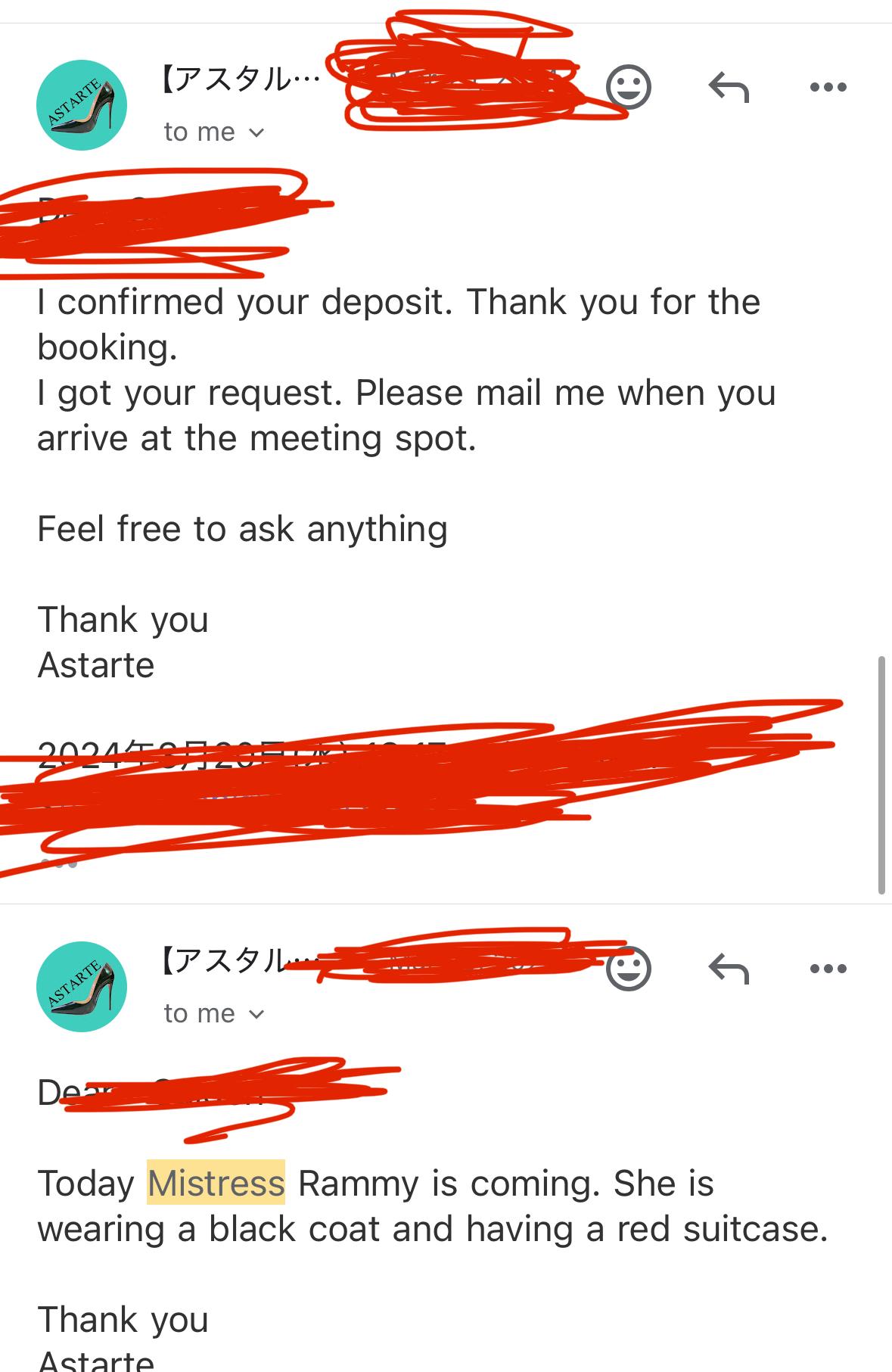Open sender avatar of second email
The height and width of the screenshot is (1372, 892).
click(x=82, y=987)
